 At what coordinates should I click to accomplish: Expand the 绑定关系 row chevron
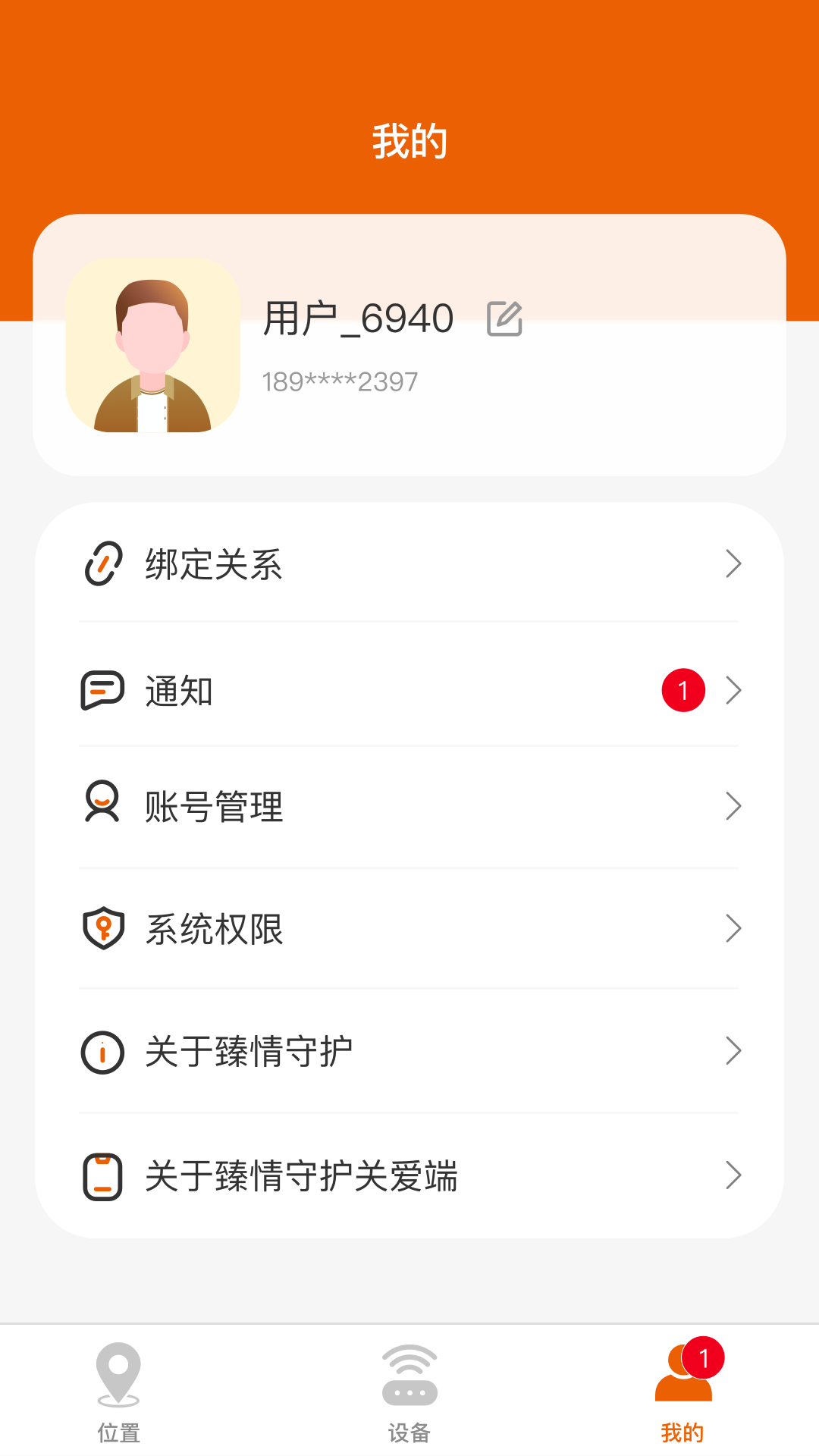[733, 564]
